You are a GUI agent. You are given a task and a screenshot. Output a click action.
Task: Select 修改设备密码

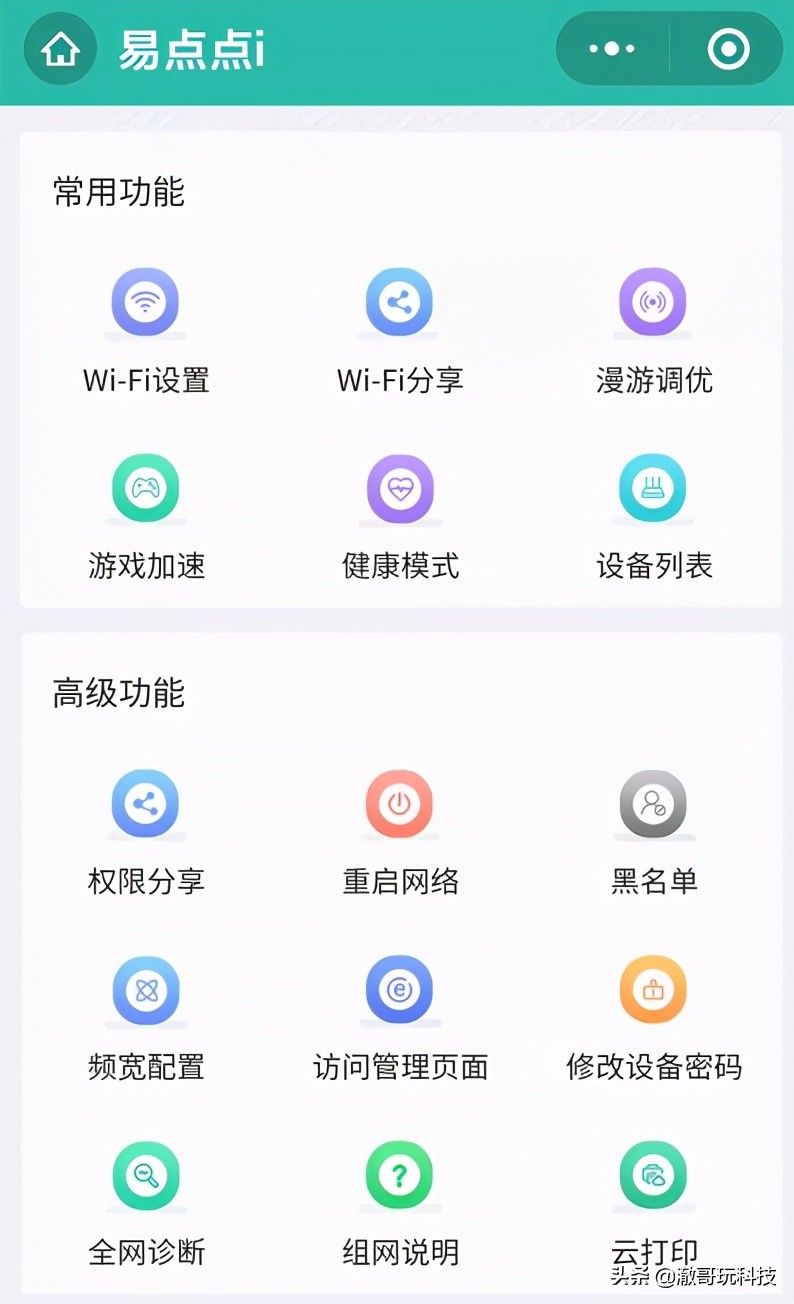[x=654, y=1018]
